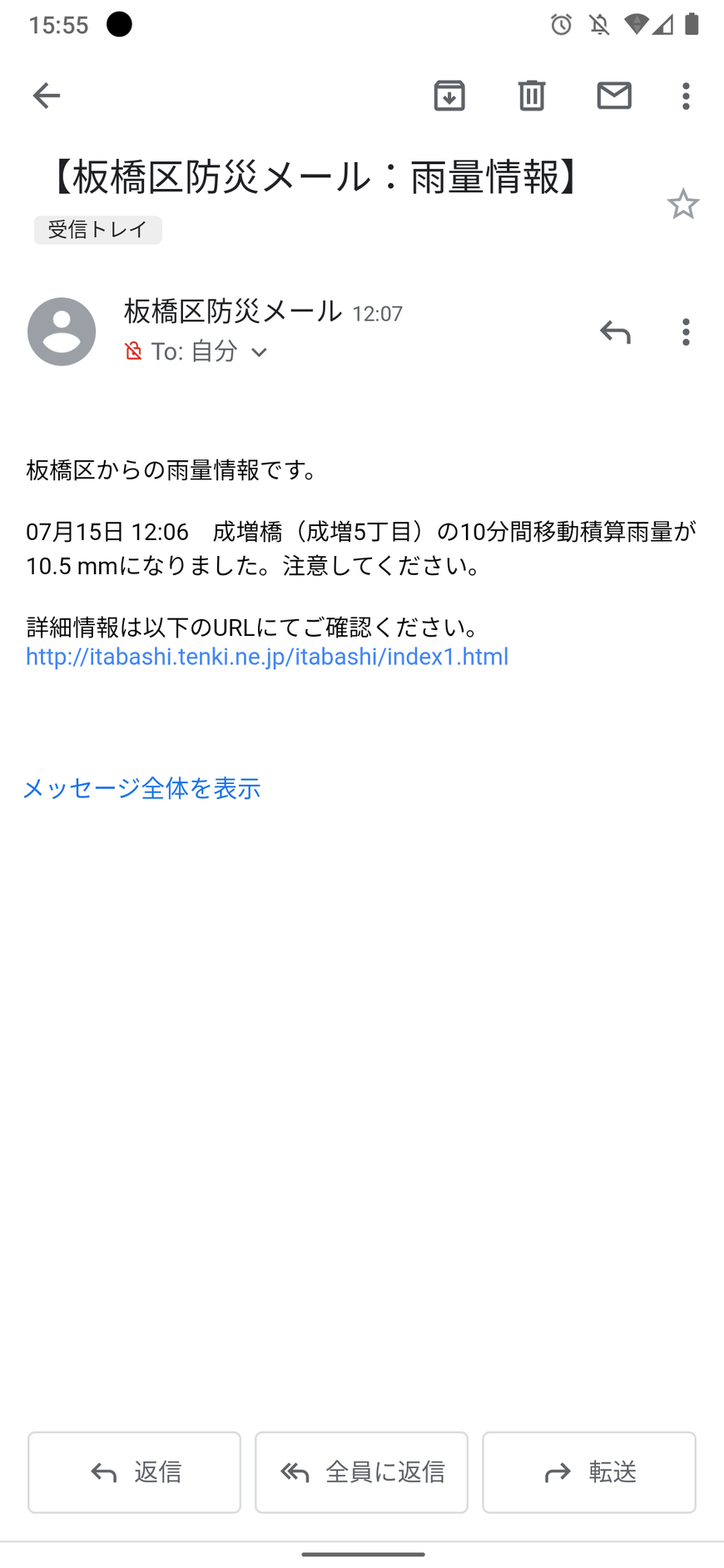This screenshot has height=1568, width=724.
Task: Forward the email with 転送
Action: (x=588, y=1472)
